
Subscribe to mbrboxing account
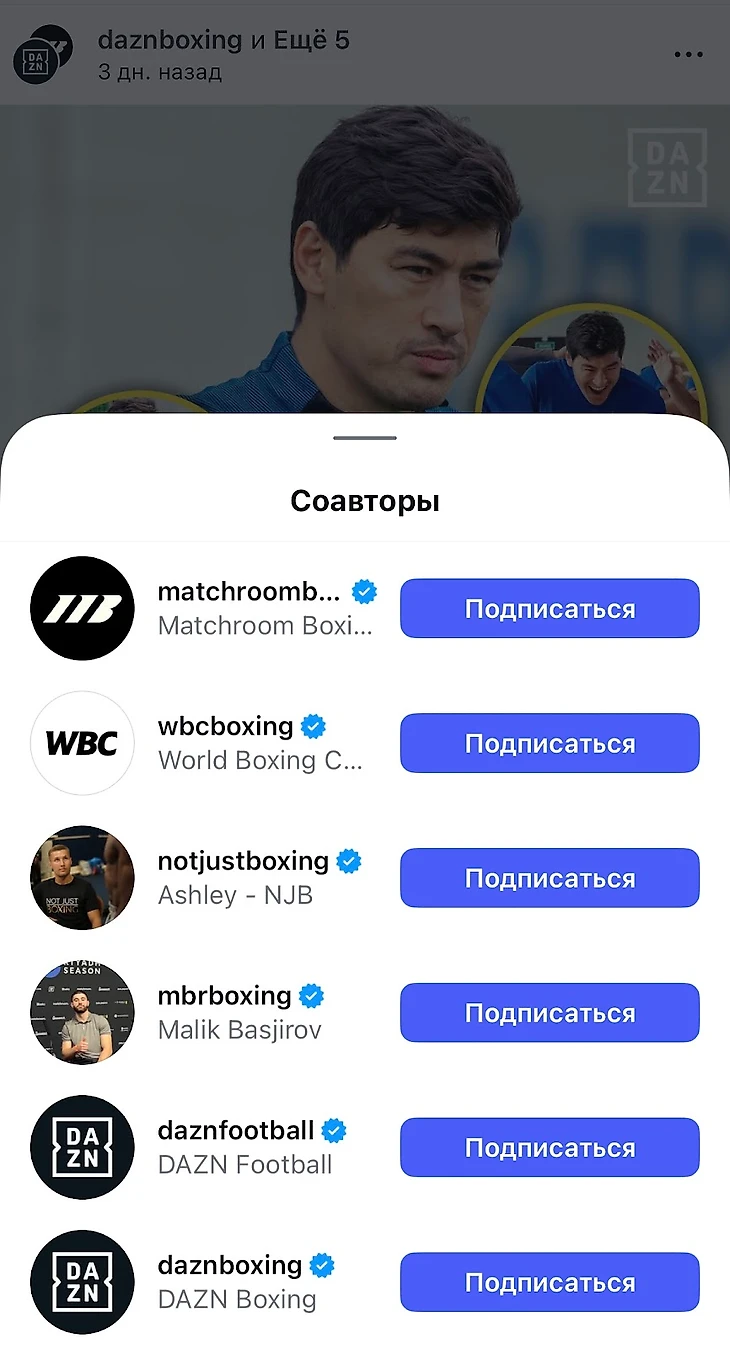coord(549,1012)
